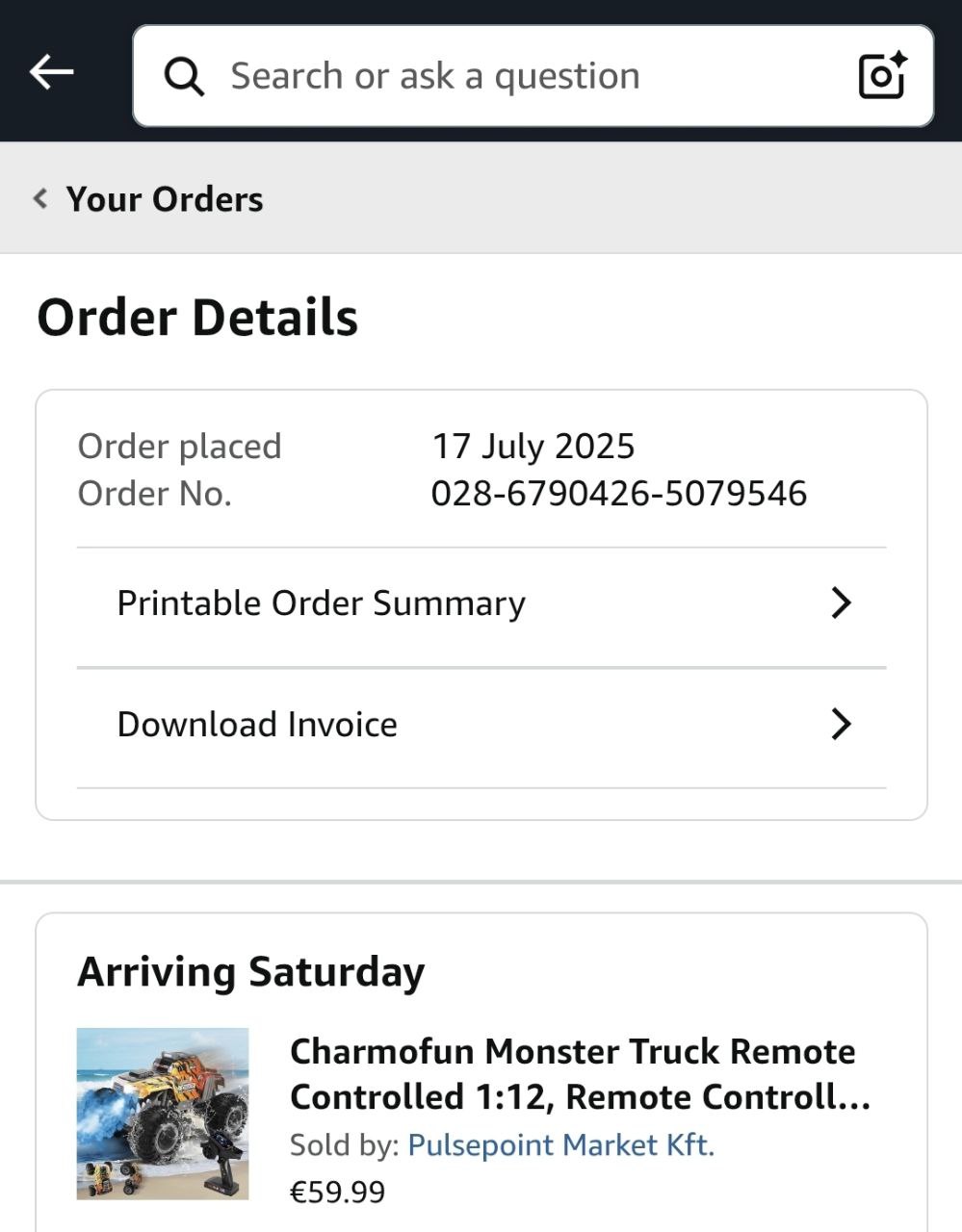Open the Charmofun Monster Truck product title
962x1232 pixels.
(579, 1074)
